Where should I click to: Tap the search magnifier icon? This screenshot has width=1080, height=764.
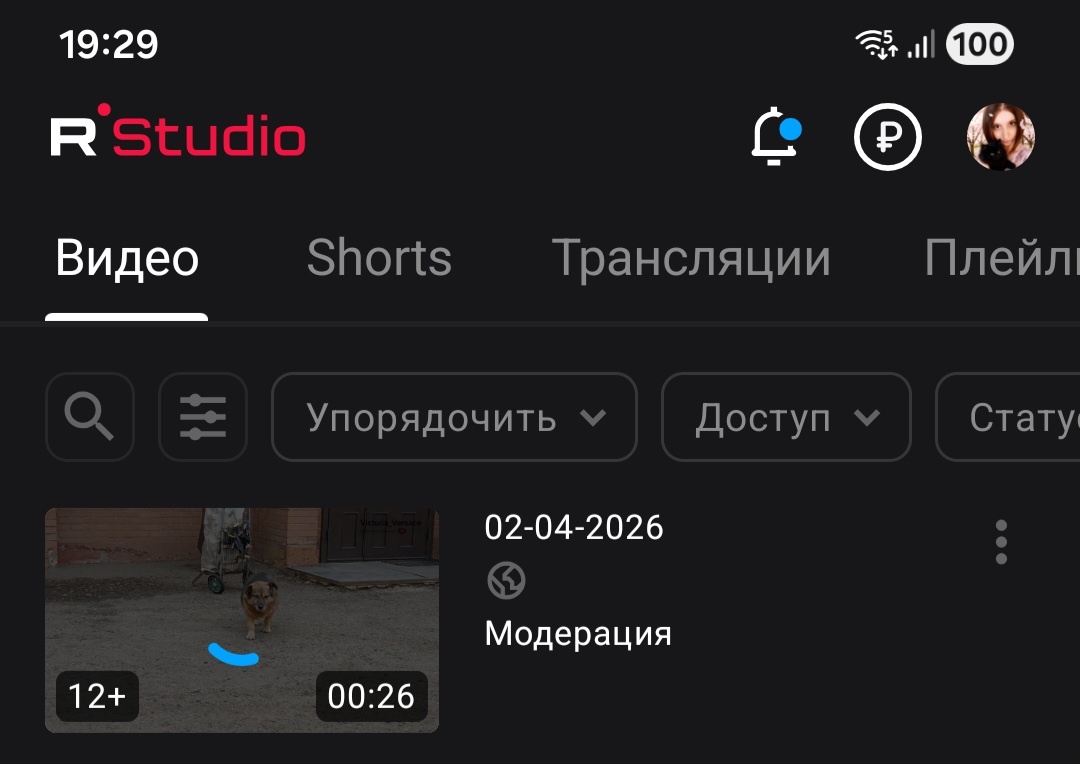click(90, 417)
